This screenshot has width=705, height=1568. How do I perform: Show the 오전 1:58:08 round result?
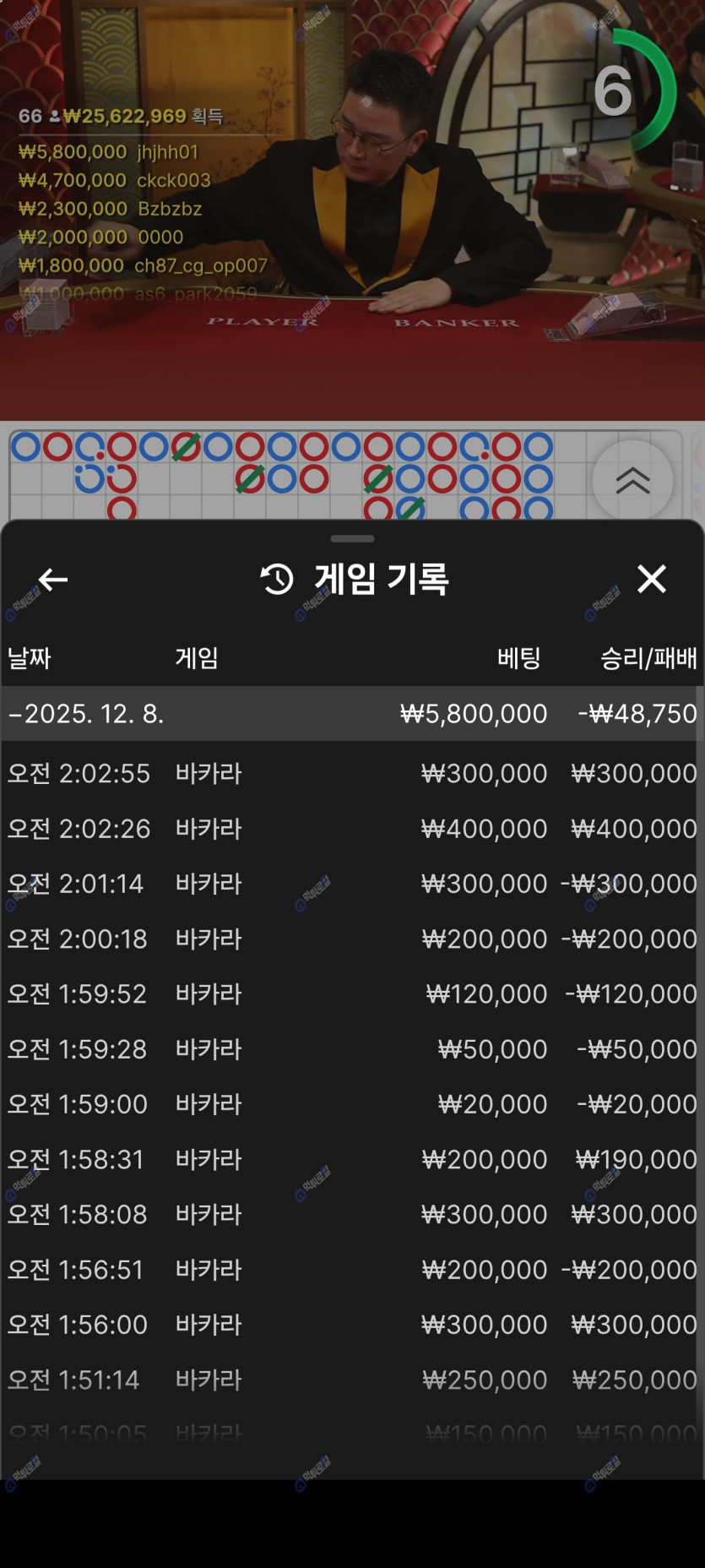(351, 1214)
